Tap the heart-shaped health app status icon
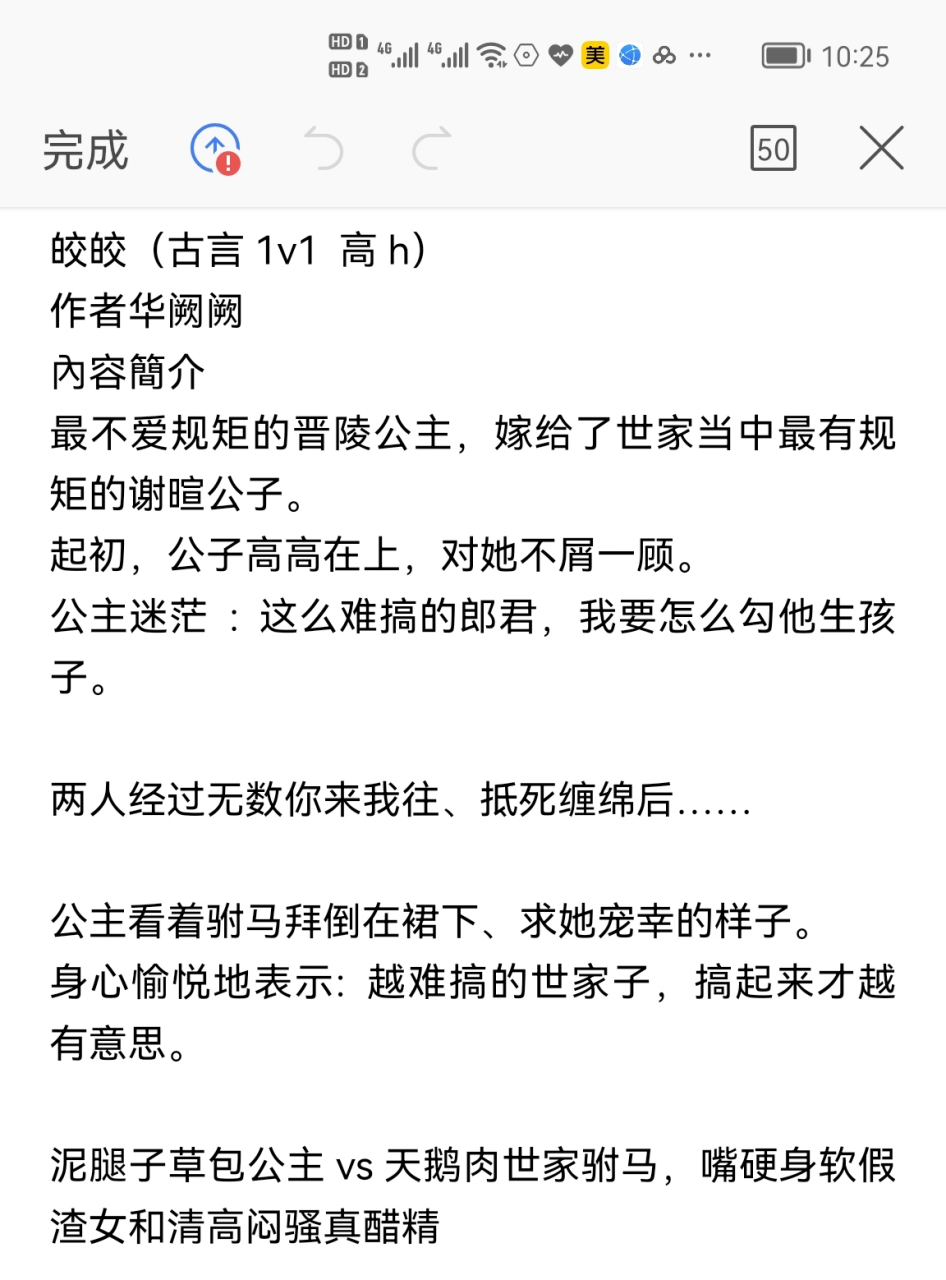The height and width of the screenshot is (1280, 946). (x=561, y=55)
